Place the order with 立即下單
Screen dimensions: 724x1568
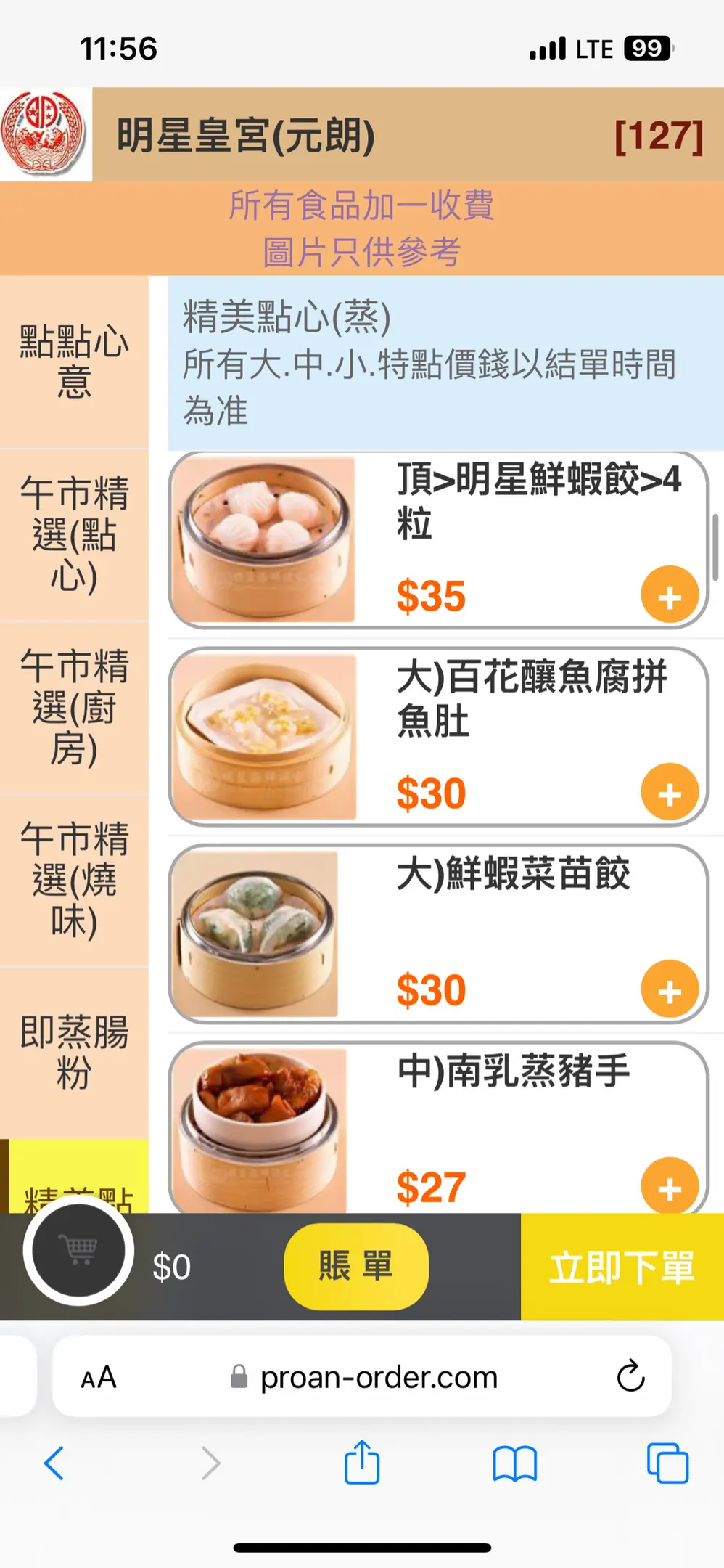pyautogui.click(x=622, y=1267)
